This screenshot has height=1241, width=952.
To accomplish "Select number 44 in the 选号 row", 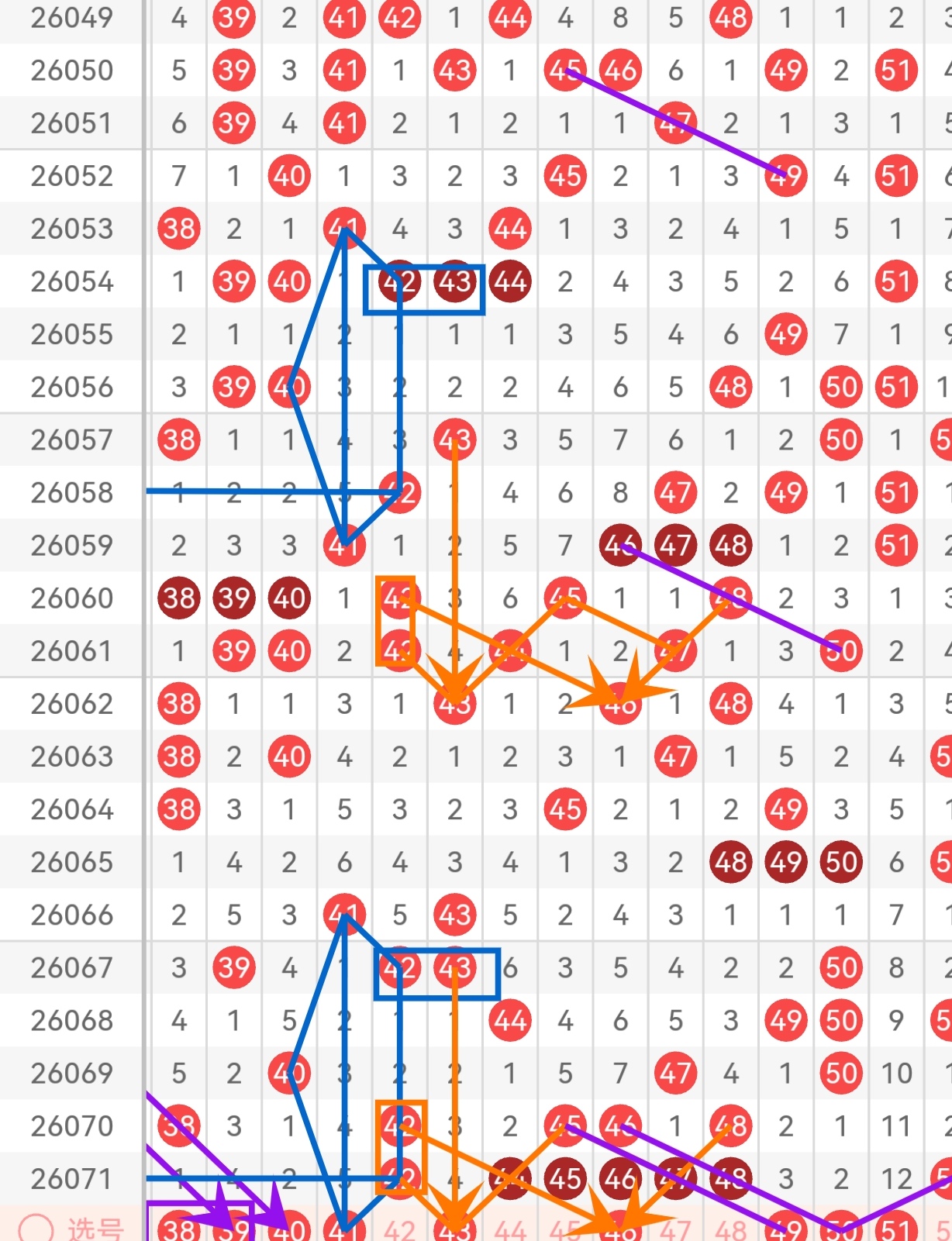I will 510,1229.
